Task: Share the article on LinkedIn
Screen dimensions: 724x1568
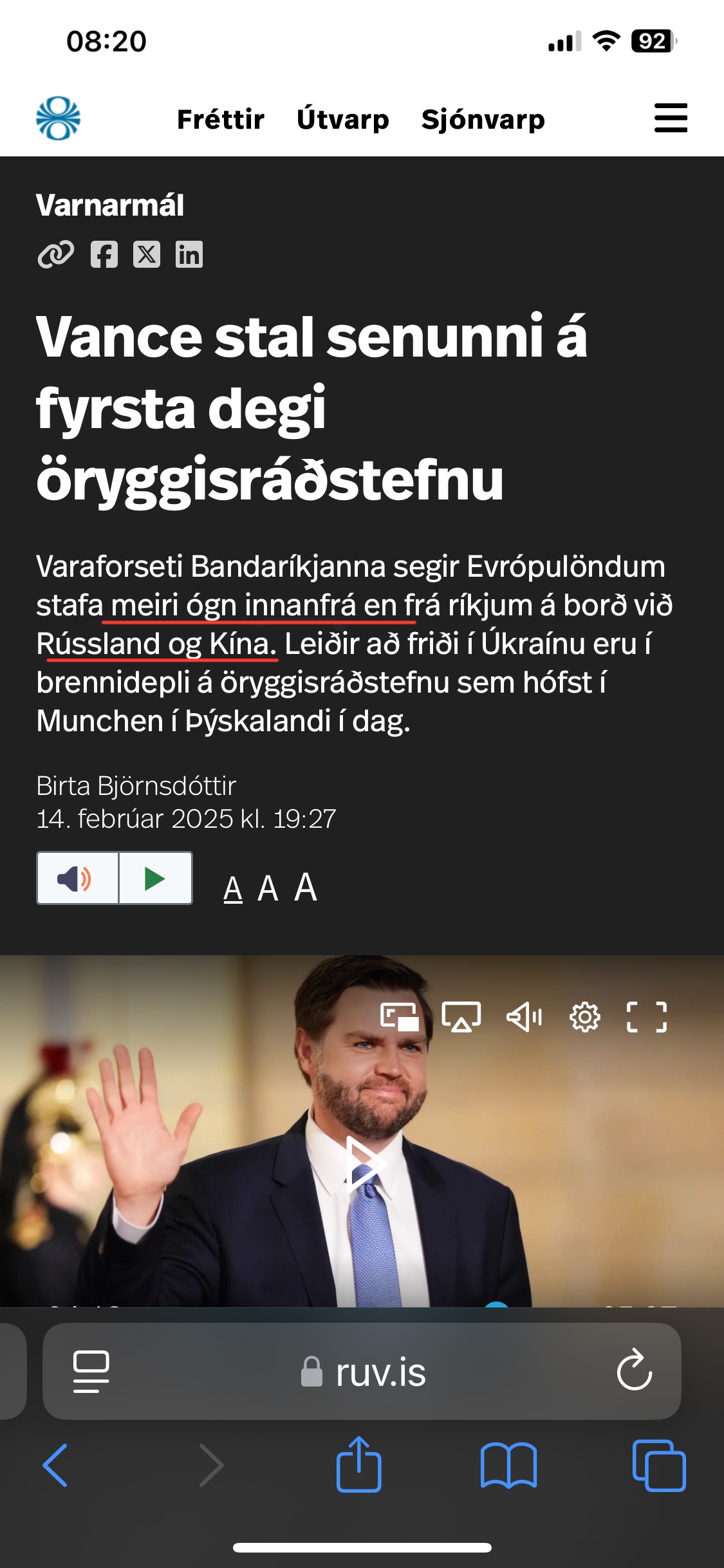Action: point(189,254)
